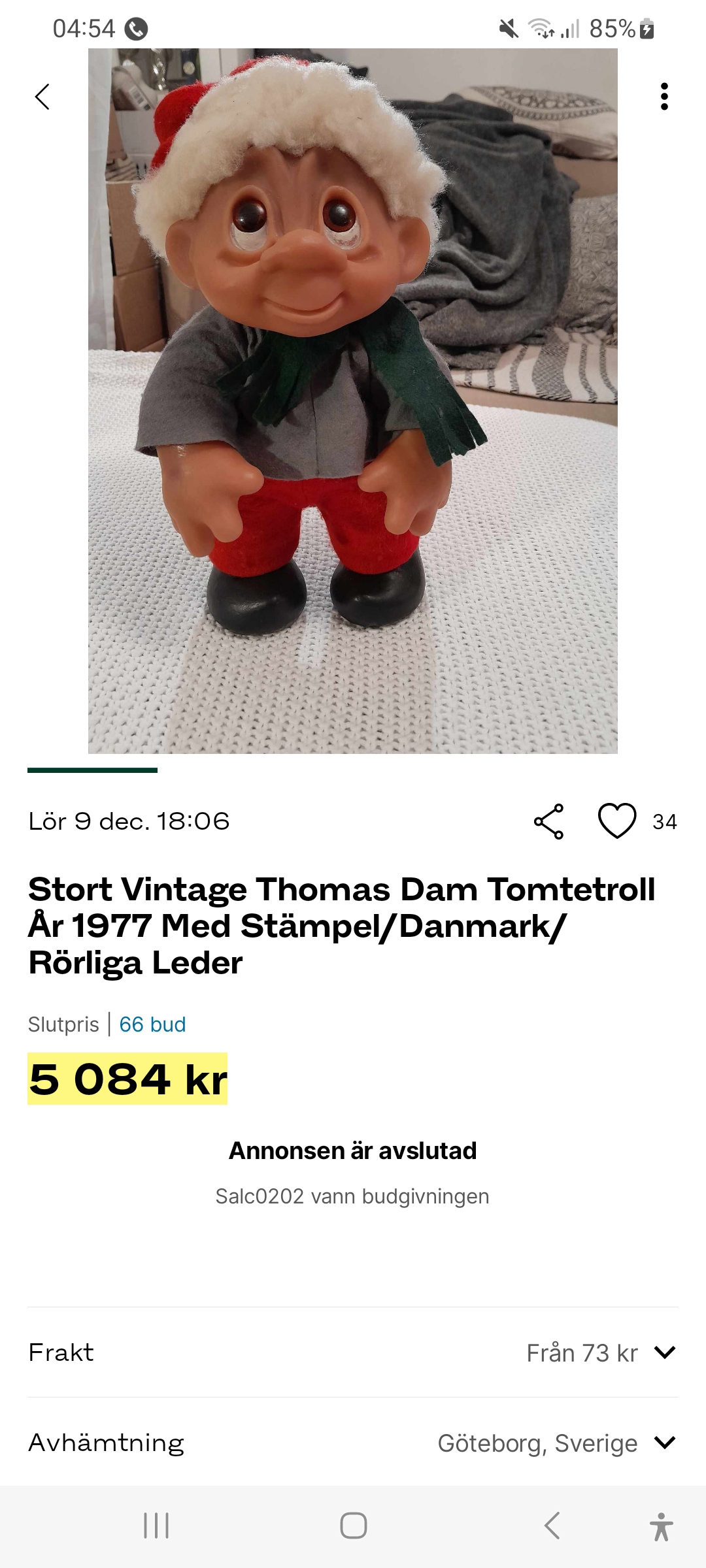View the 66 bud bid history
Screen dimensions: 706x1568
point(152,1024)
